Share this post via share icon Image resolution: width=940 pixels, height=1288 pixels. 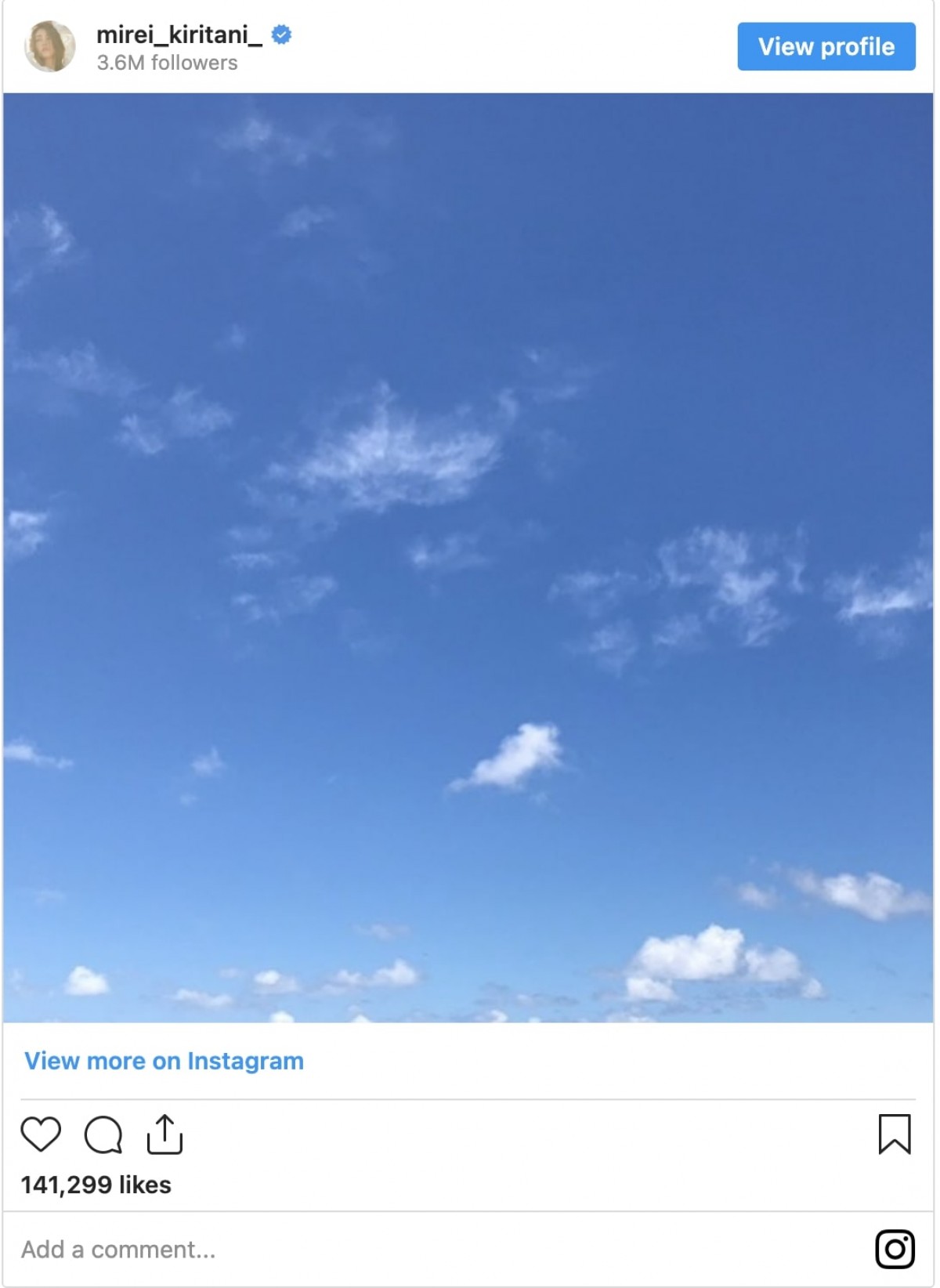(x=164, y=1134)
